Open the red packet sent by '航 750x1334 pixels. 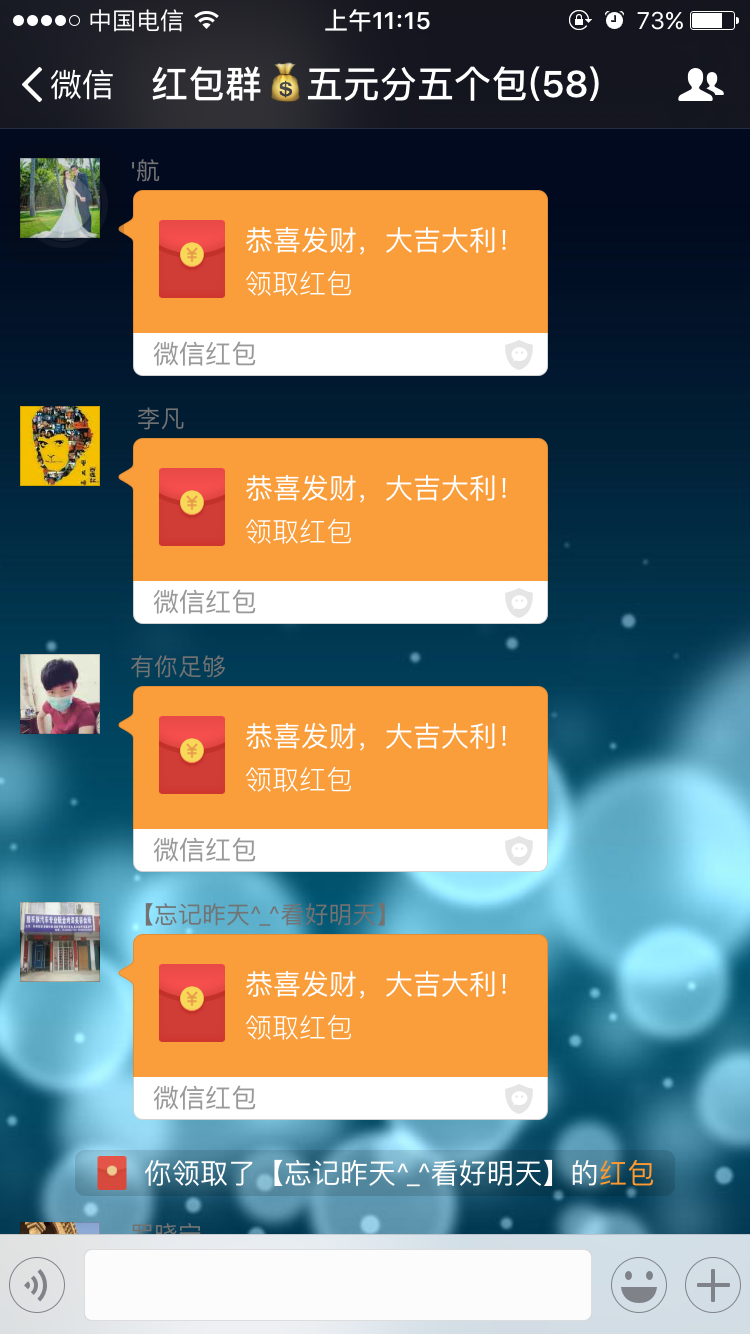pyautogui.click(x=340, y=283)
